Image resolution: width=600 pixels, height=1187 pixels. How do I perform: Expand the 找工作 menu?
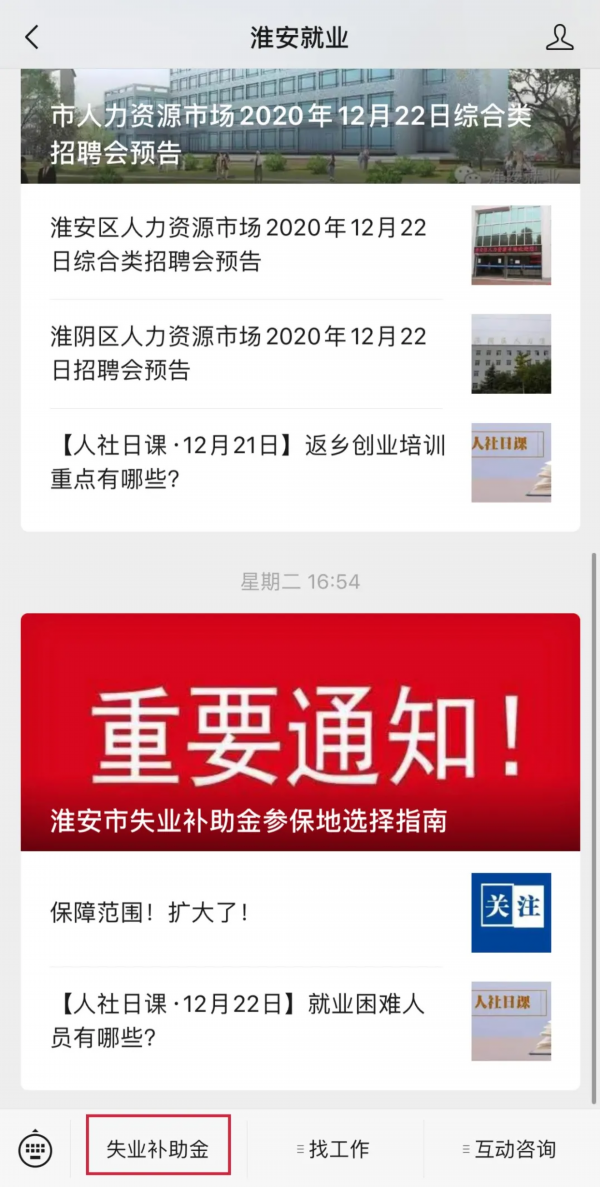334,1149
